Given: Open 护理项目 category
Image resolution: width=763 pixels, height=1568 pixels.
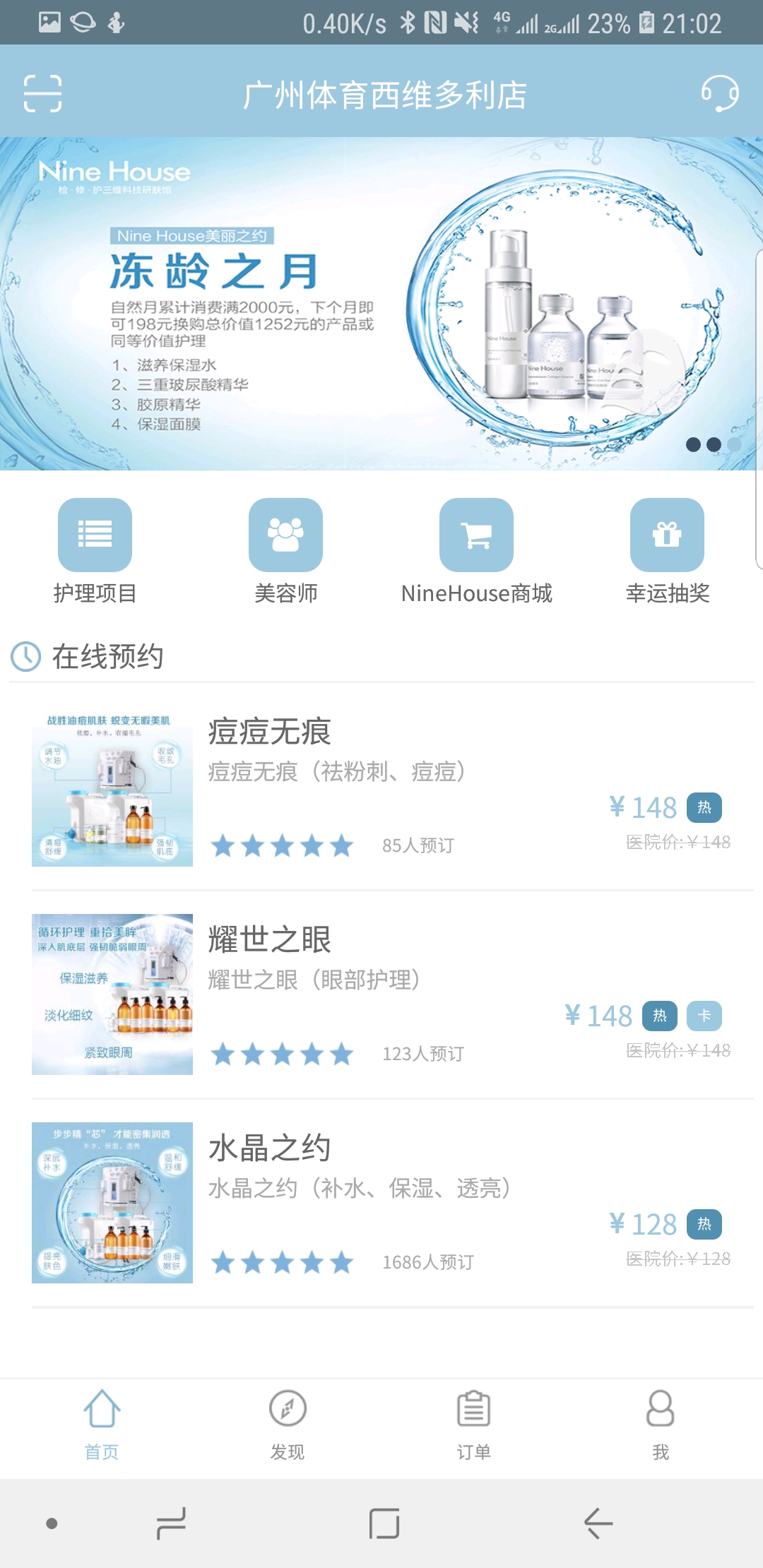Looking at the screenshot, I should 95,551.
